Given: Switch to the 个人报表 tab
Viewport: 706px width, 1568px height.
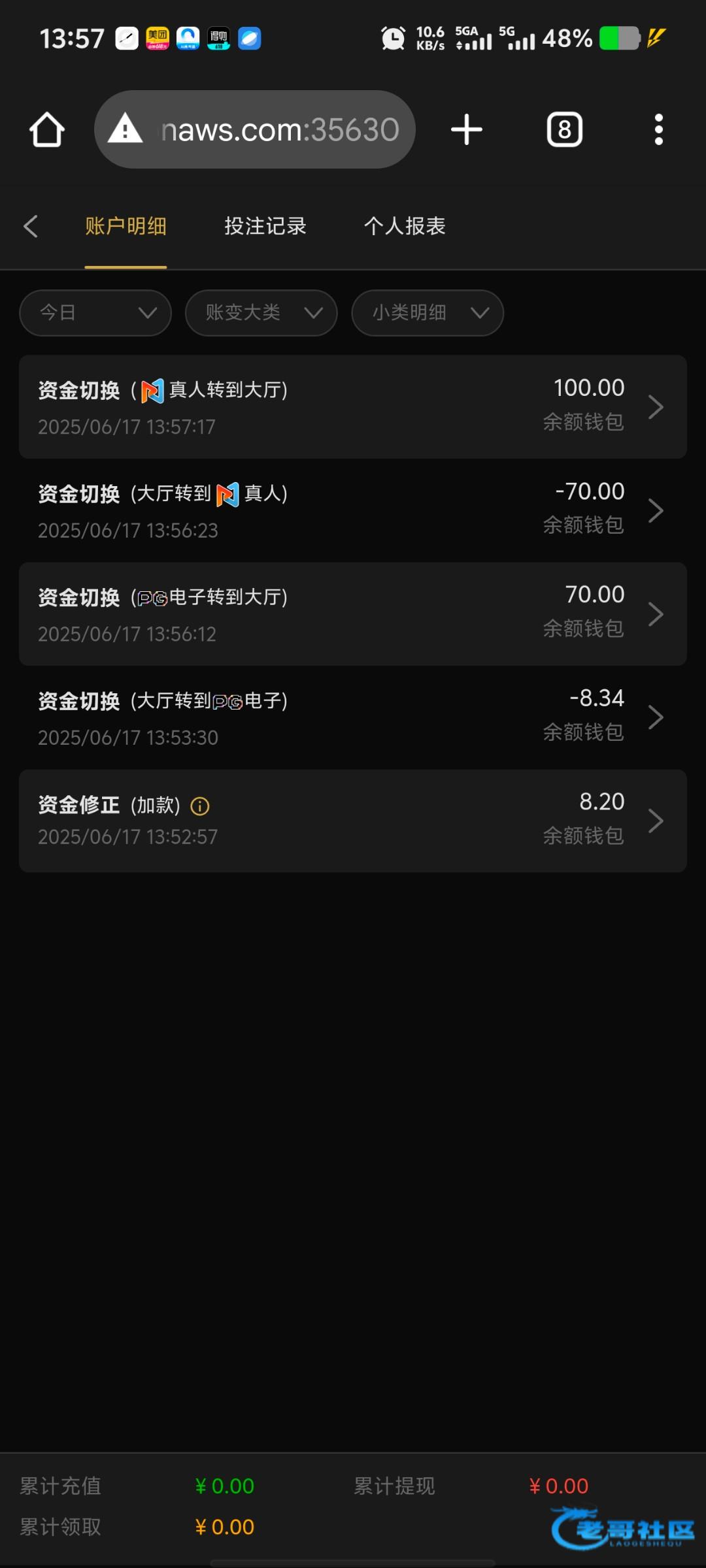Looking at the screenshot, I should pyautogui.click(x=405, y=226).
